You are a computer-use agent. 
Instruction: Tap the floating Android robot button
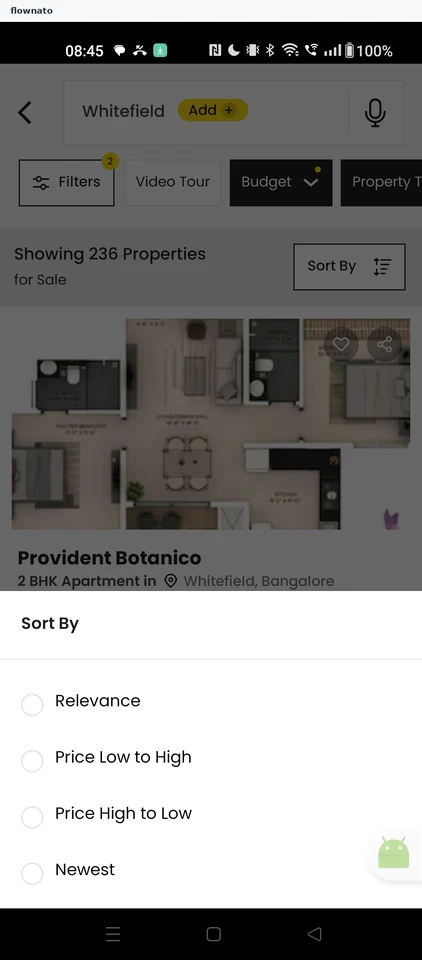(x=393, y=853)
